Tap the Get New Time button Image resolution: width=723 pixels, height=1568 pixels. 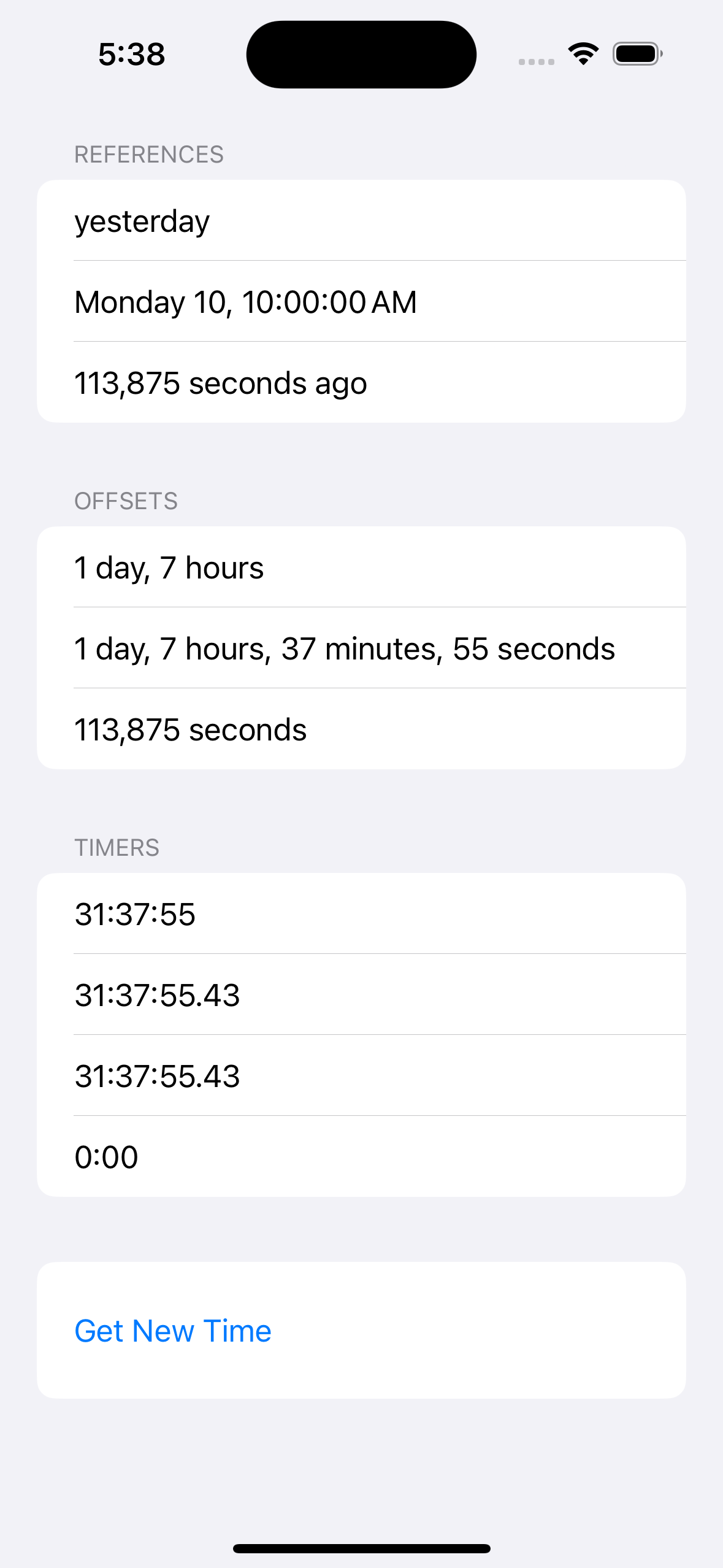[x=172, y=1329]
